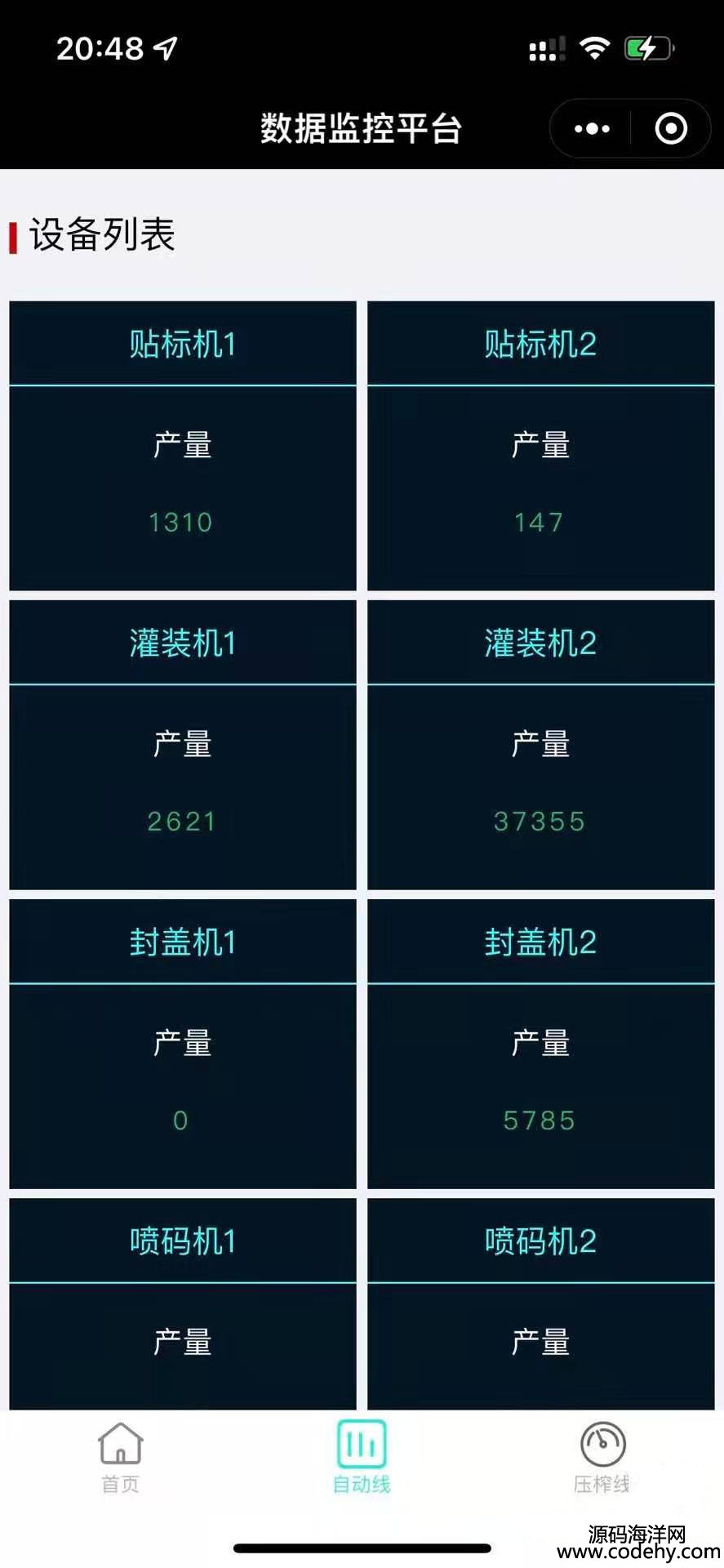The image size is (724, 1568).
Task: View the 封盖机2 production card
Action: 540,1043
